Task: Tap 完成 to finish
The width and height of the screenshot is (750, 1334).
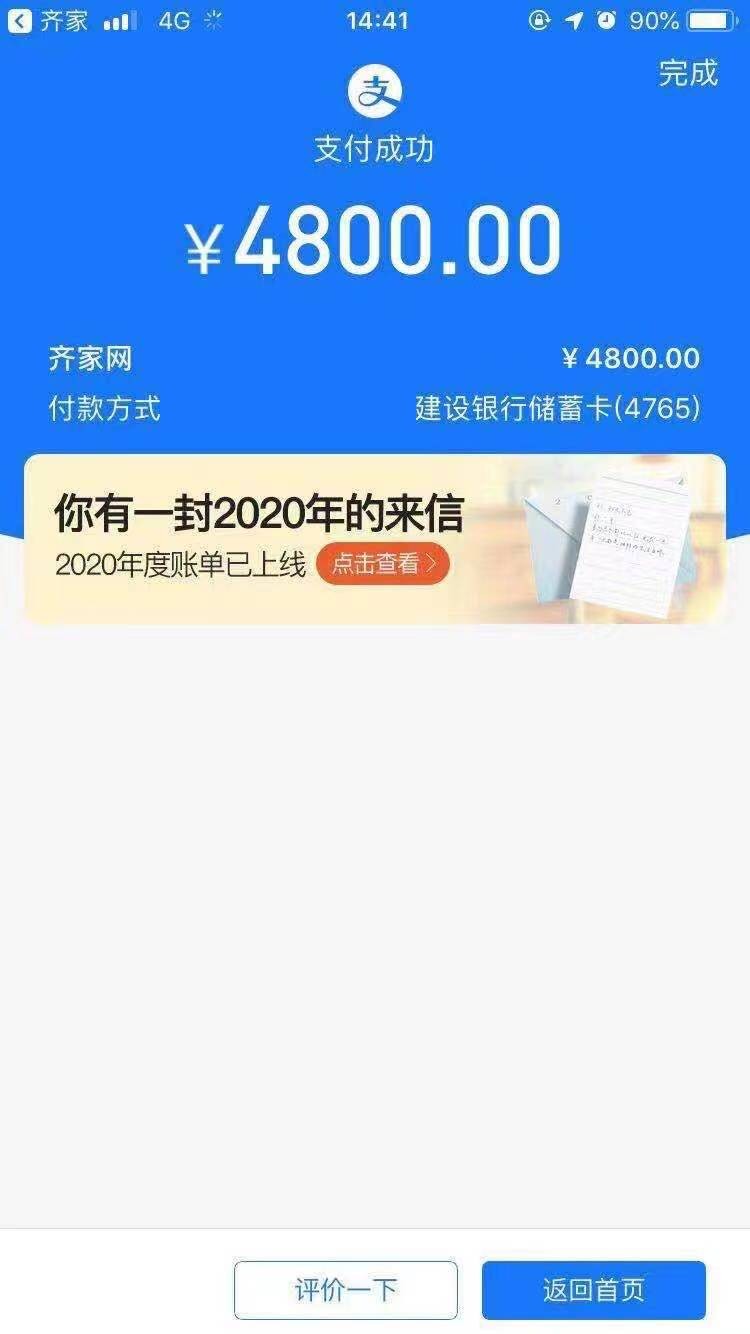Action: [688, 73]
